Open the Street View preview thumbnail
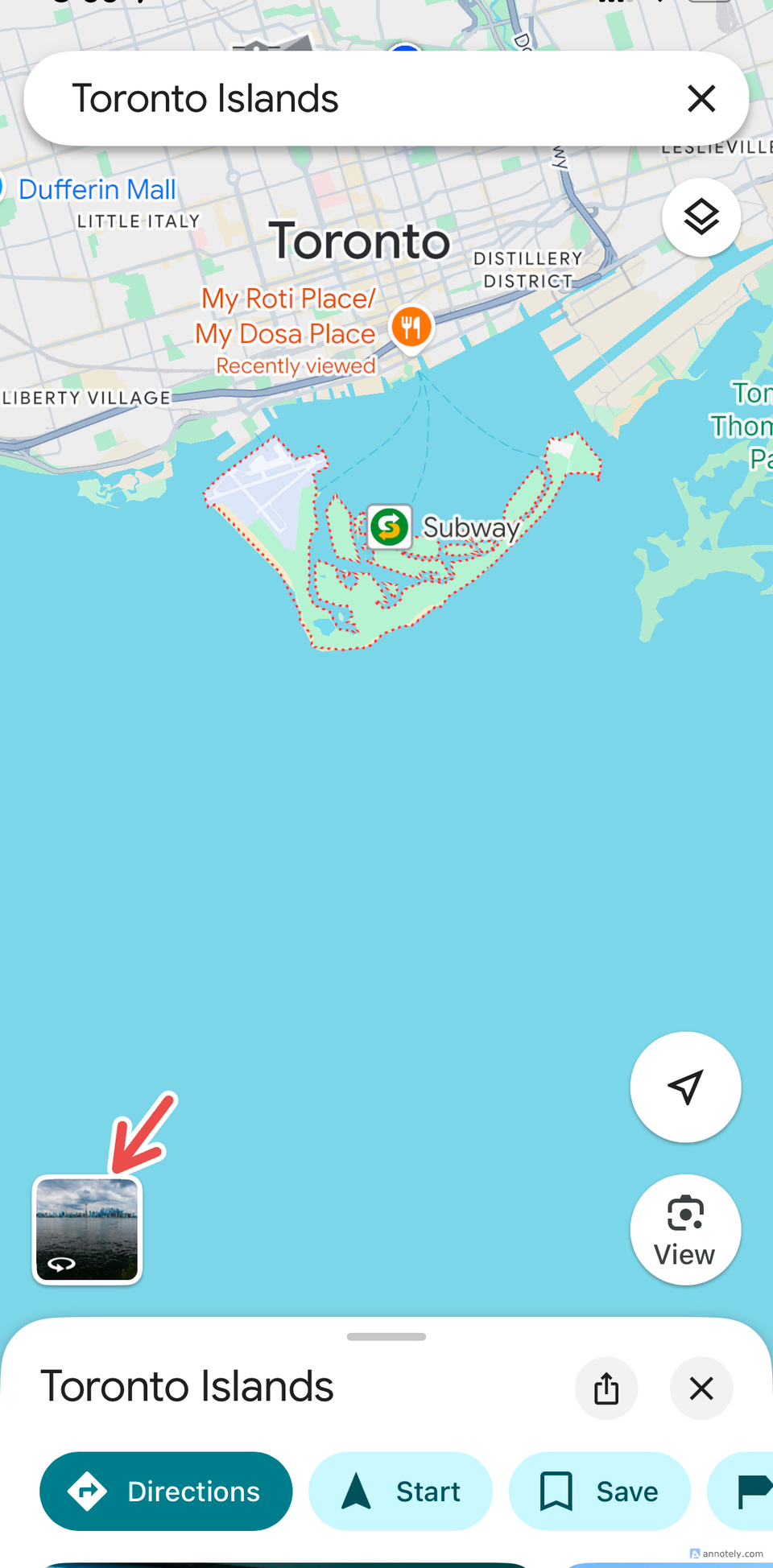The width and height of the screenshot is (773, 1568). click(x=87, y=1229)
